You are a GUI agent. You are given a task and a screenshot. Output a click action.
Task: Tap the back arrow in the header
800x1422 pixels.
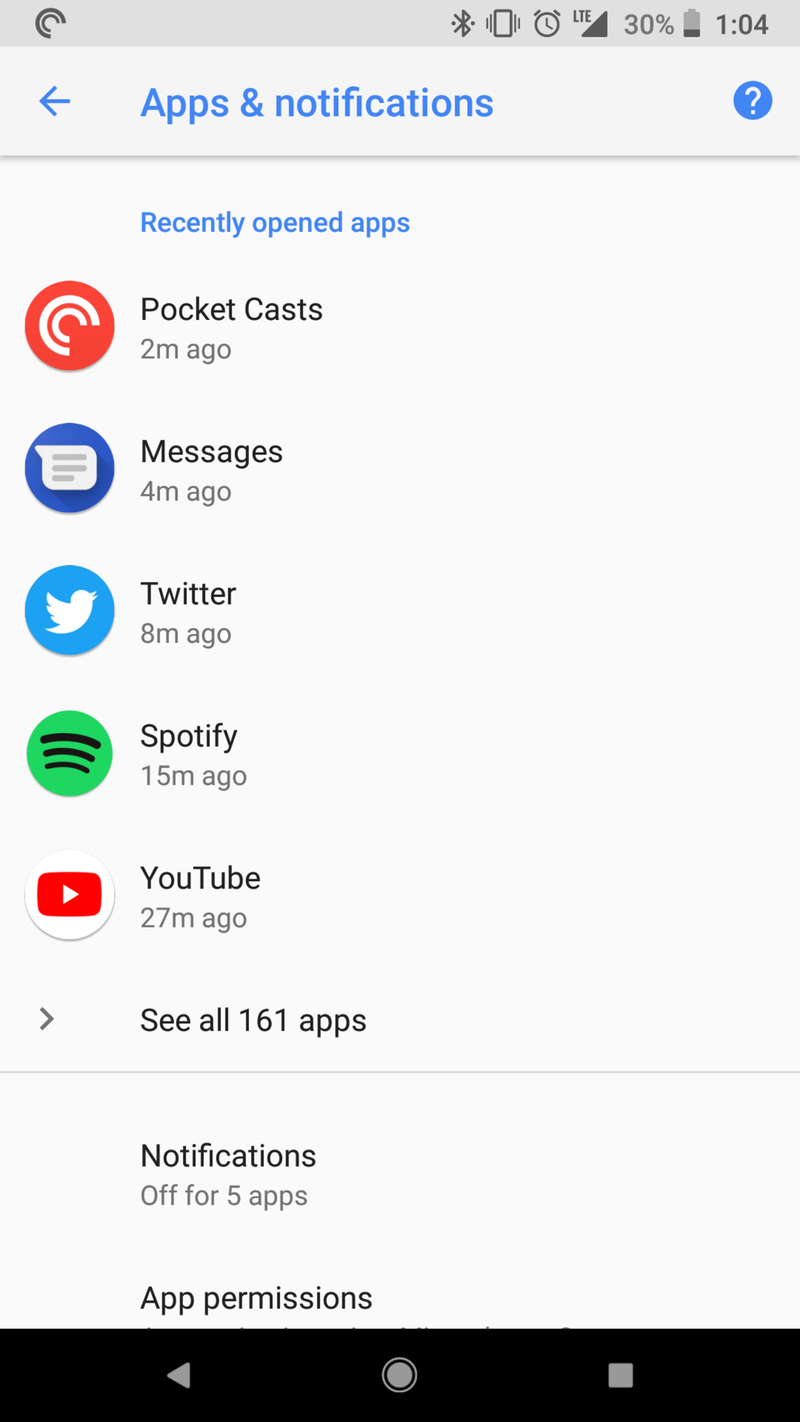(54, 101)
